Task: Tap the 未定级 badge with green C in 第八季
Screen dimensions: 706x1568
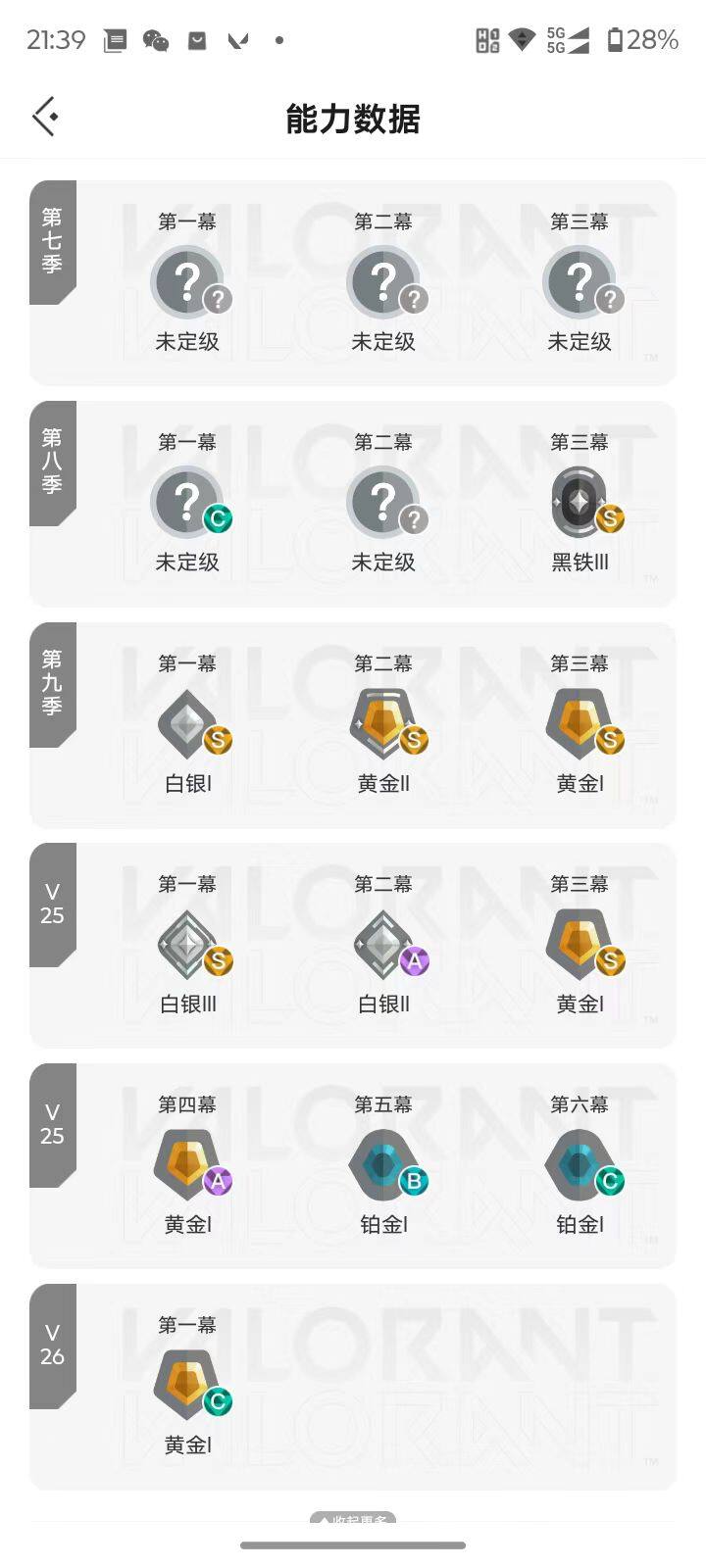Action: pyautogui.click(x=188, y=502)
